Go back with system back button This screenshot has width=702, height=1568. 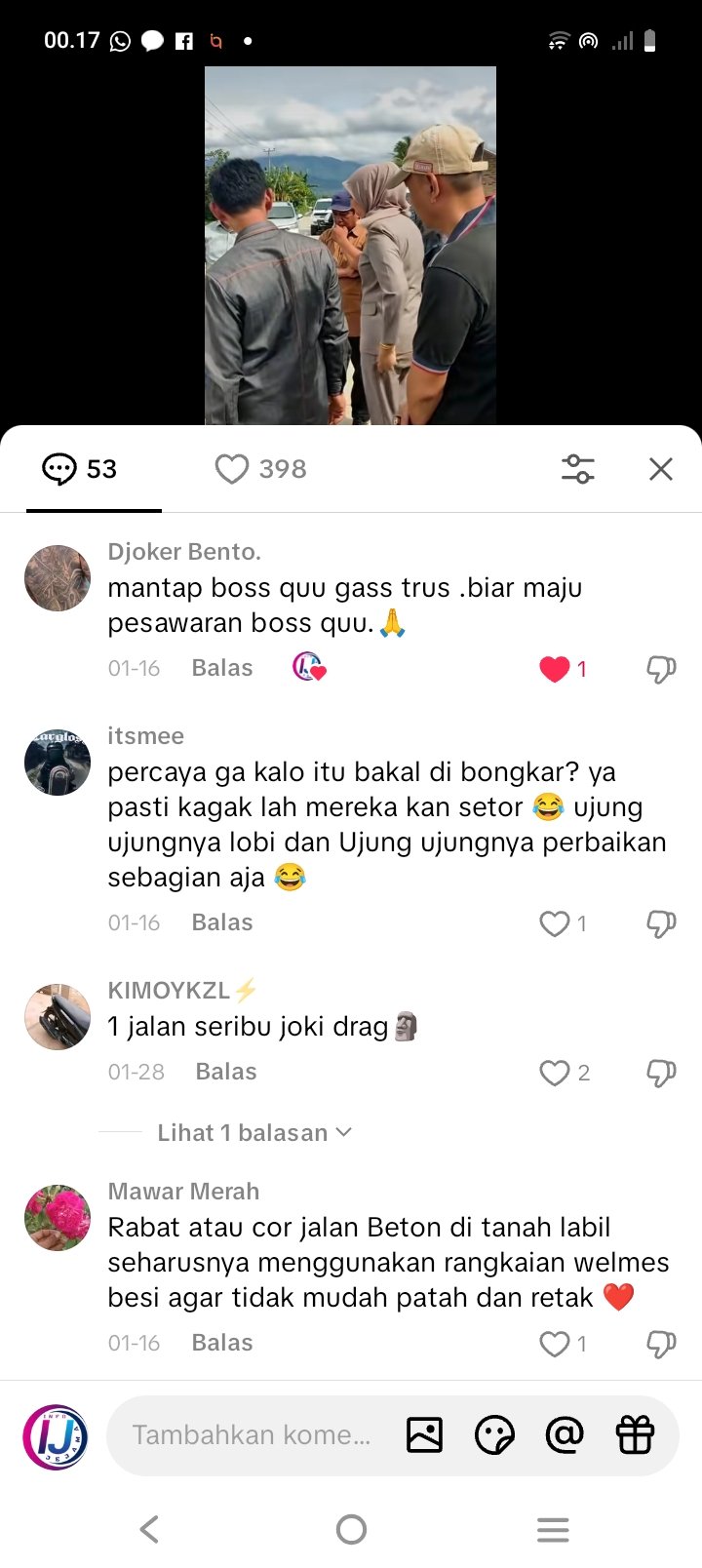[x=149, y=1529]
